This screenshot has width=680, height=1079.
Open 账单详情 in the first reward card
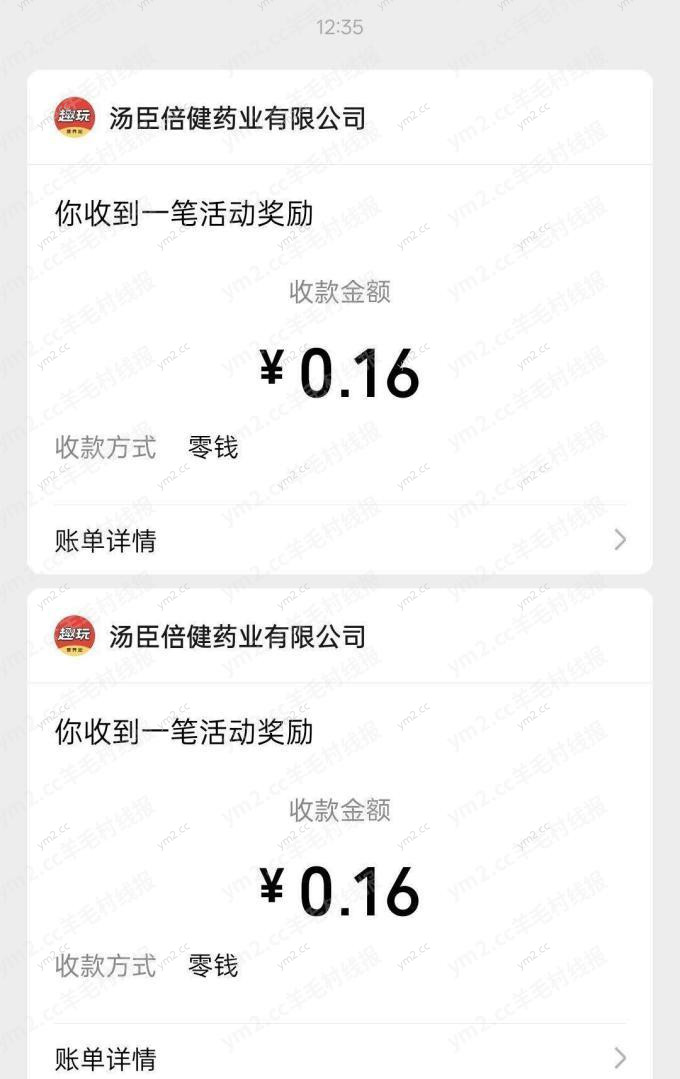point(339,541)
